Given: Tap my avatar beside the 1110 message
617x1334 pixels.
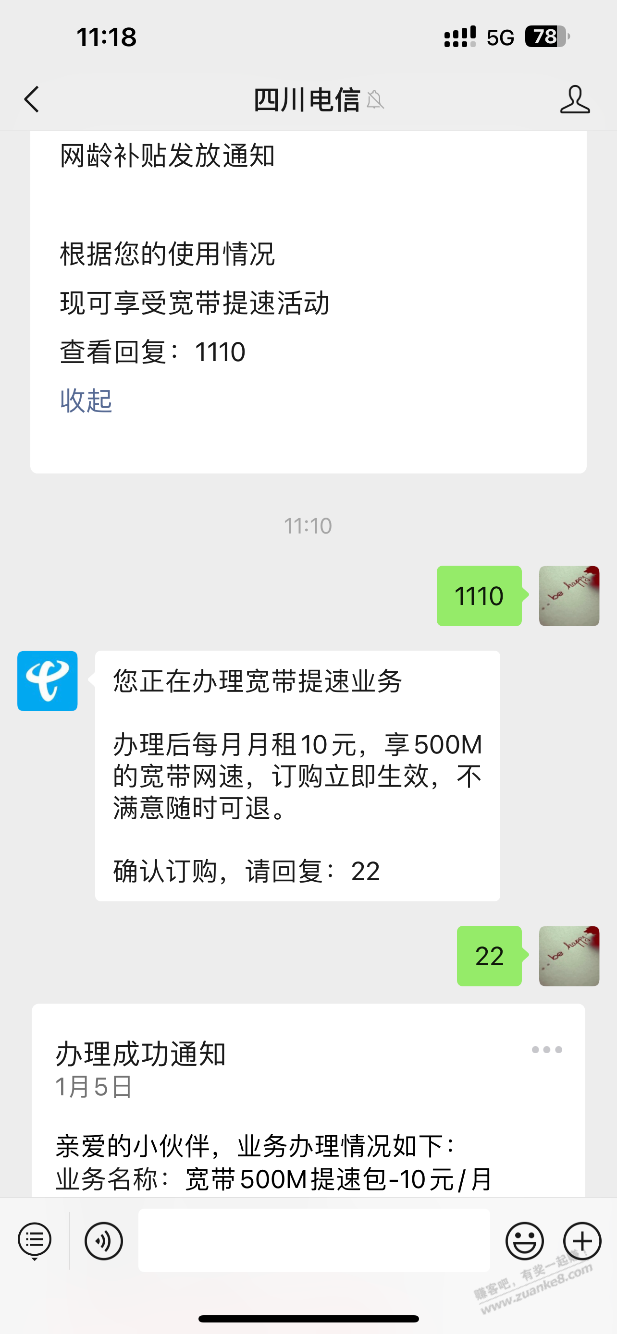Looking at the screenshot, I should 568,596.
